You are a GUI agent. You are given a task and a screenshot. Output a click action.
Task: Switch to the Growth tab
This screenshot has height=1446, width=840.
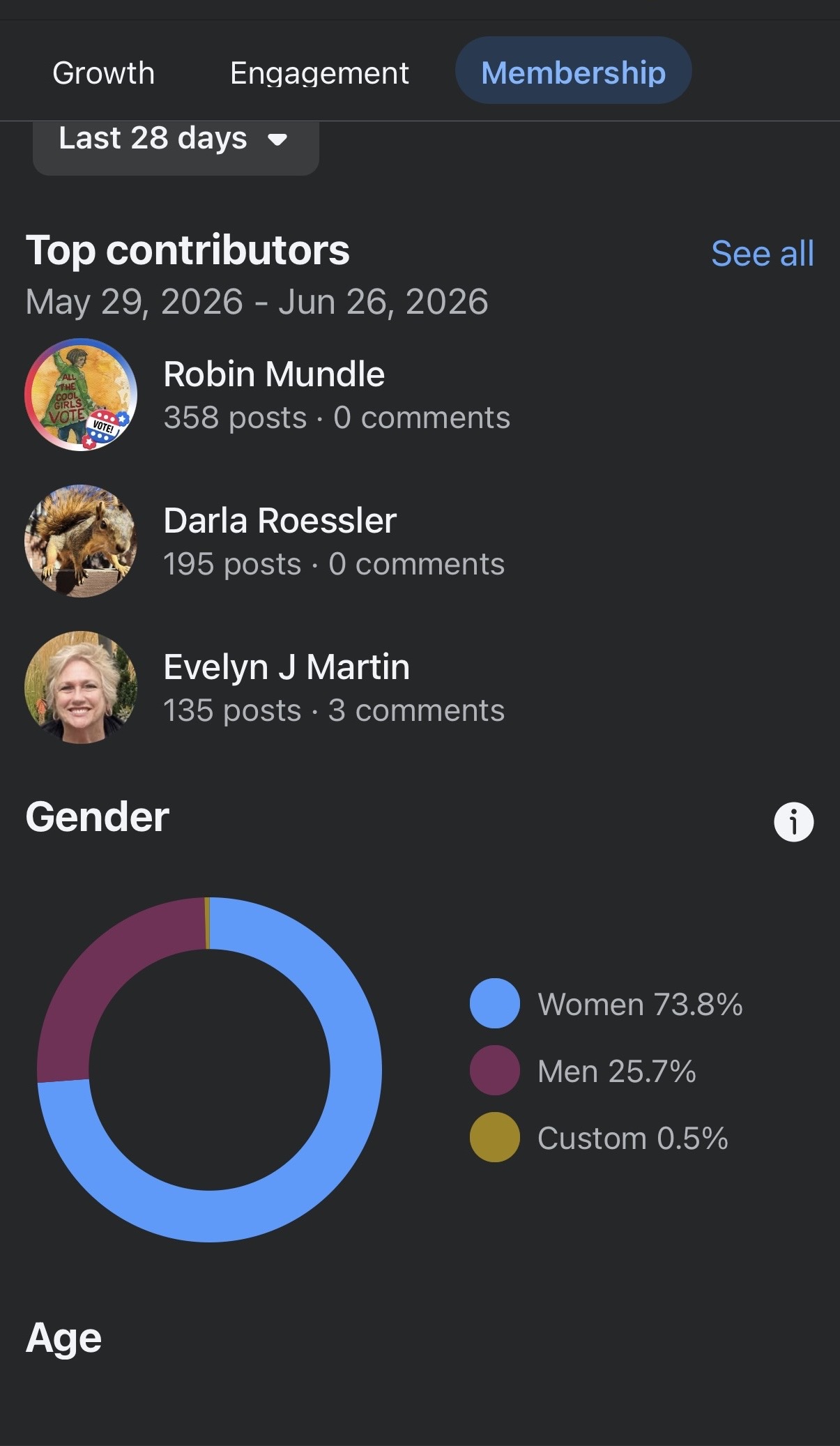pyautogui.click(x=103, y=73)
